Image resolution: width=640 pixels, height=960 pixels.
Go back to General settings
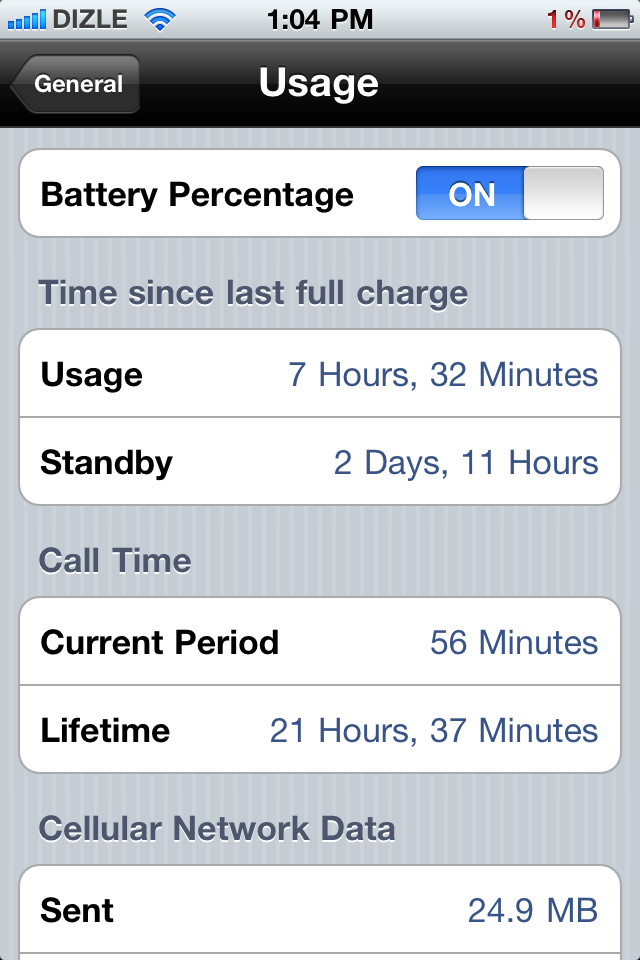pyautogui.click(x=76, y=85)
